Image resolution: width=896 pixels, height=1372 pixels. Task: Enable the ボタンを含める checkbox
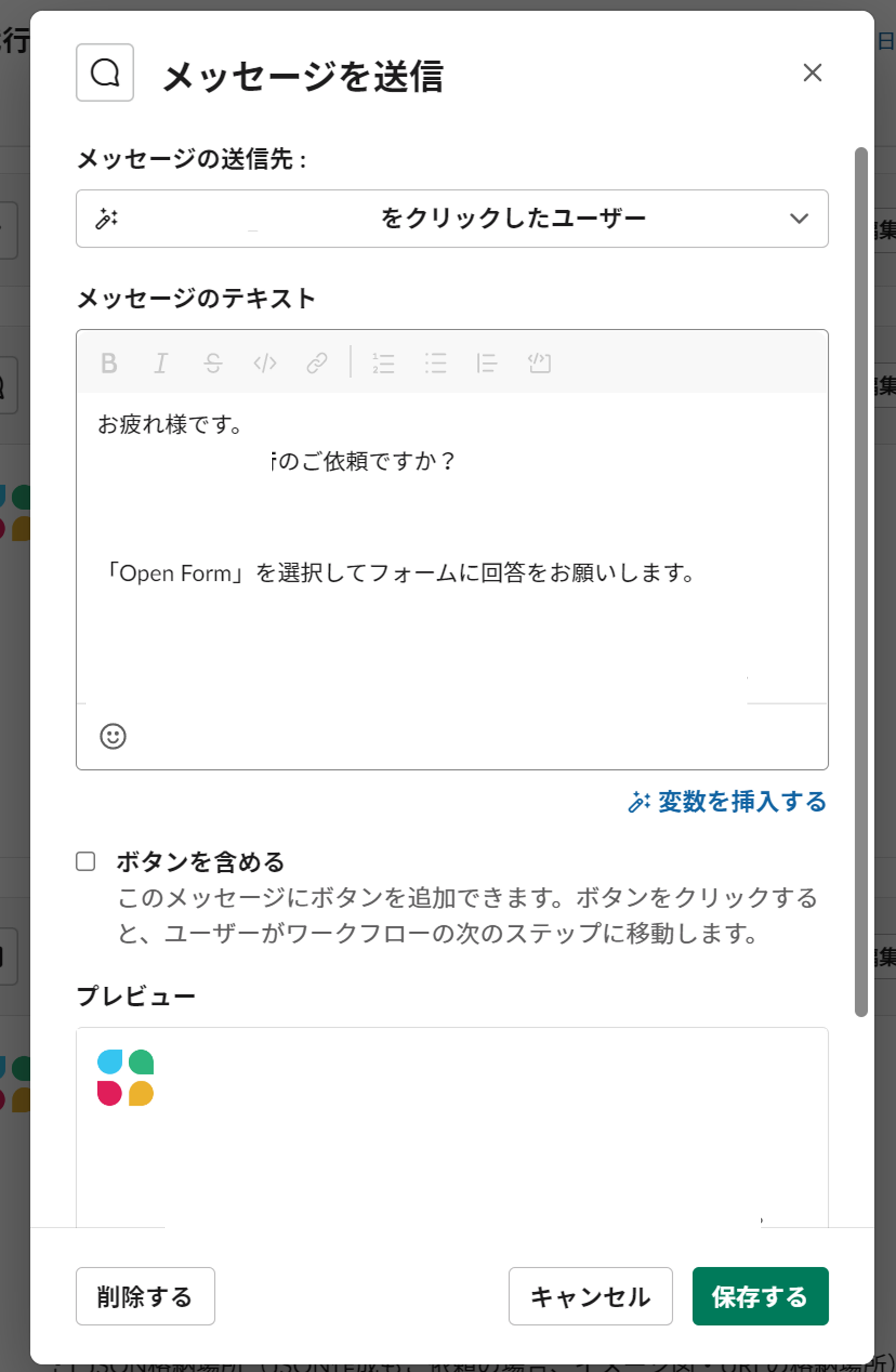click(x=85, y=861)
